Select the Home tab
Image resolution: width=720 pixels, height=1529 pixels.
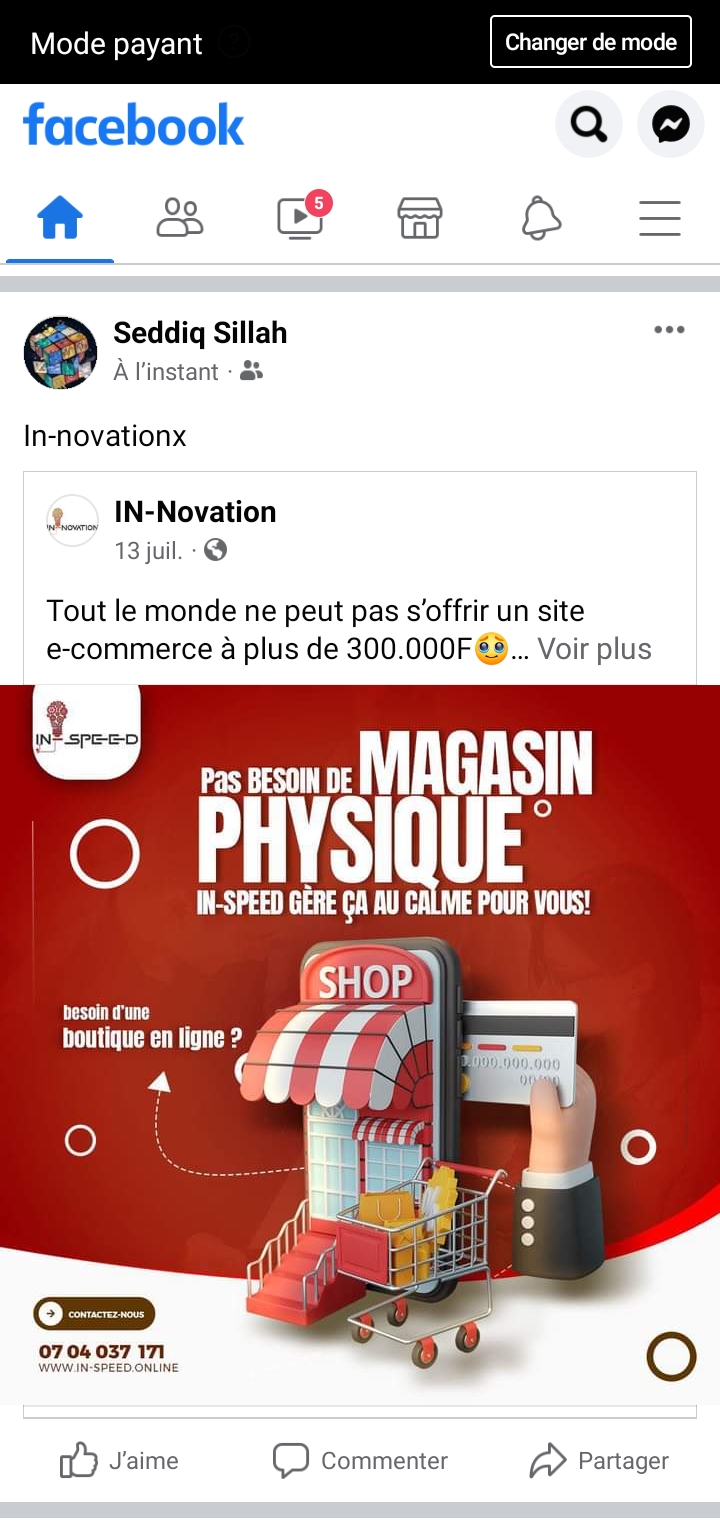pos(60,218)
